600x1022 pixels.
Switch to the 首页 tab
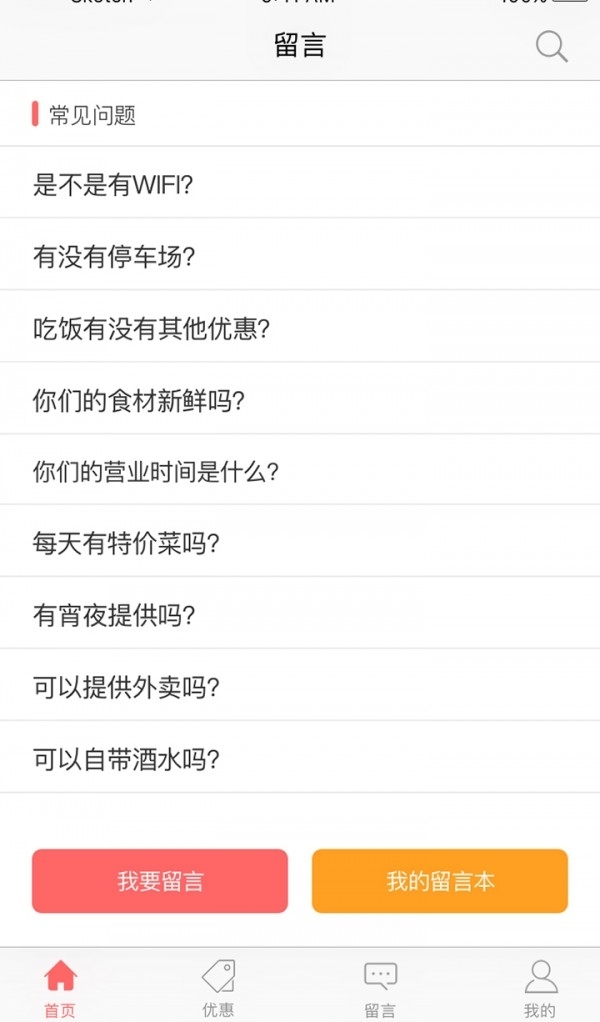[60, 988]
